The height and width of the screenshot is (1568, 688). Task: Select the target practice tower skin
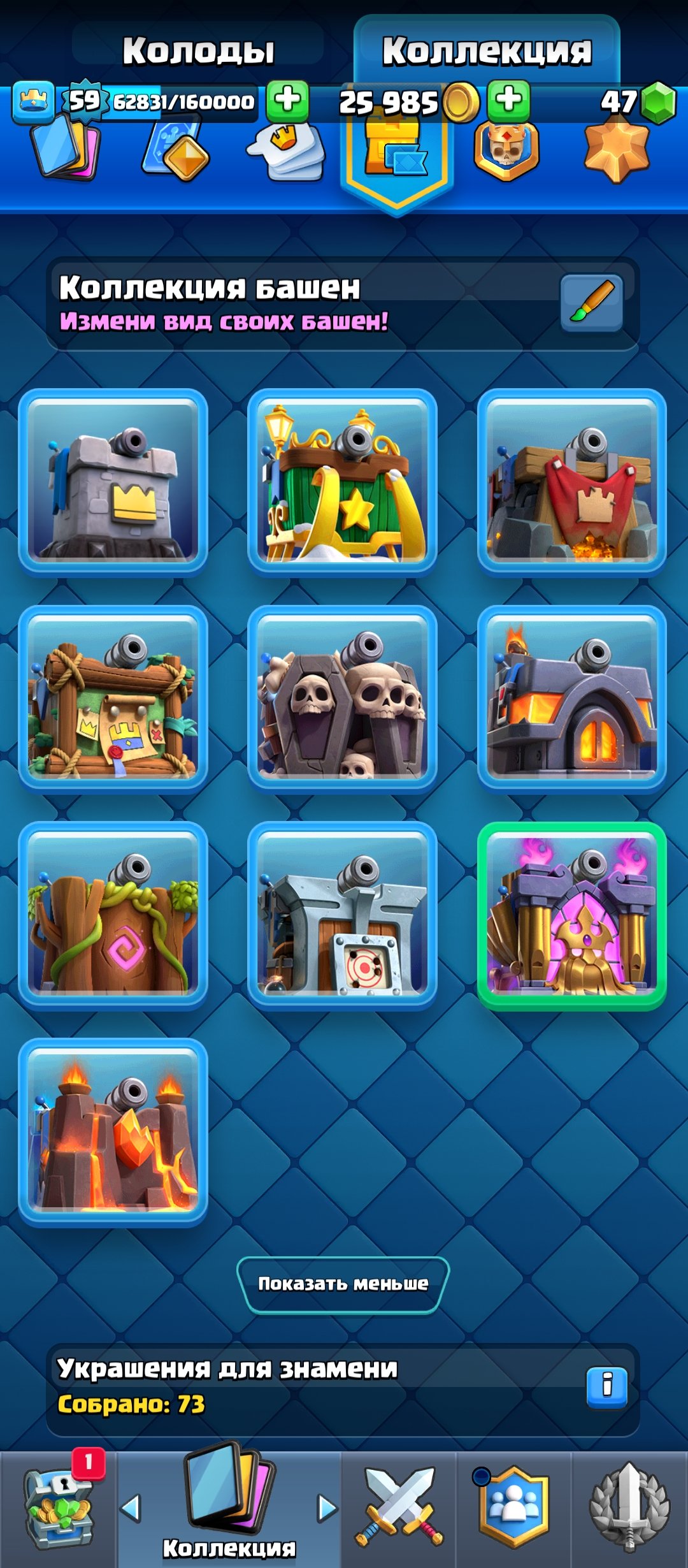coord(342,916)
